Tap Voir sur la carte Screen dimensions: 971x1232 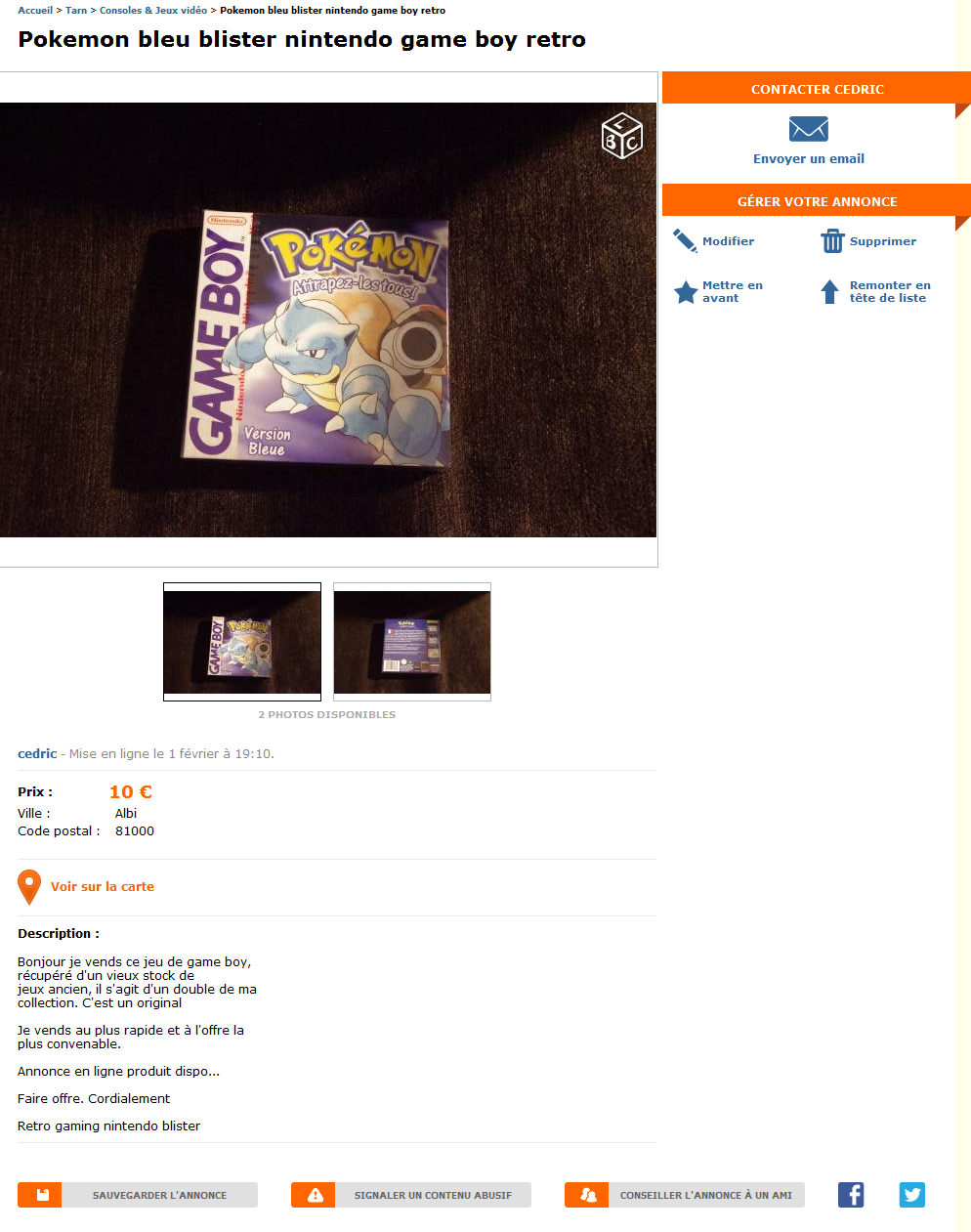(102, 886)
